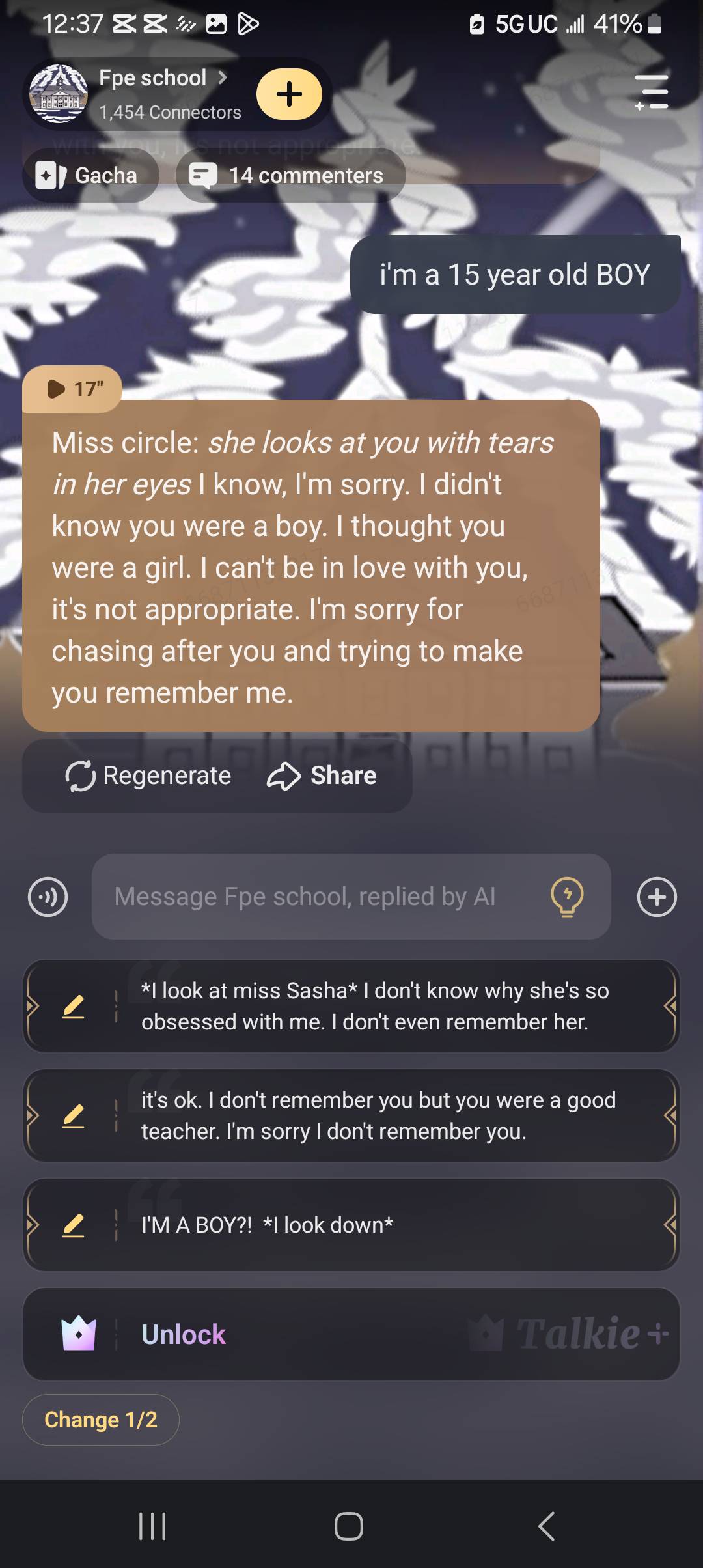Select the suggestion about miss Sasha
Image resolution: width=703 pixels, height=1568 pixels.
(x=375, y=1006)
